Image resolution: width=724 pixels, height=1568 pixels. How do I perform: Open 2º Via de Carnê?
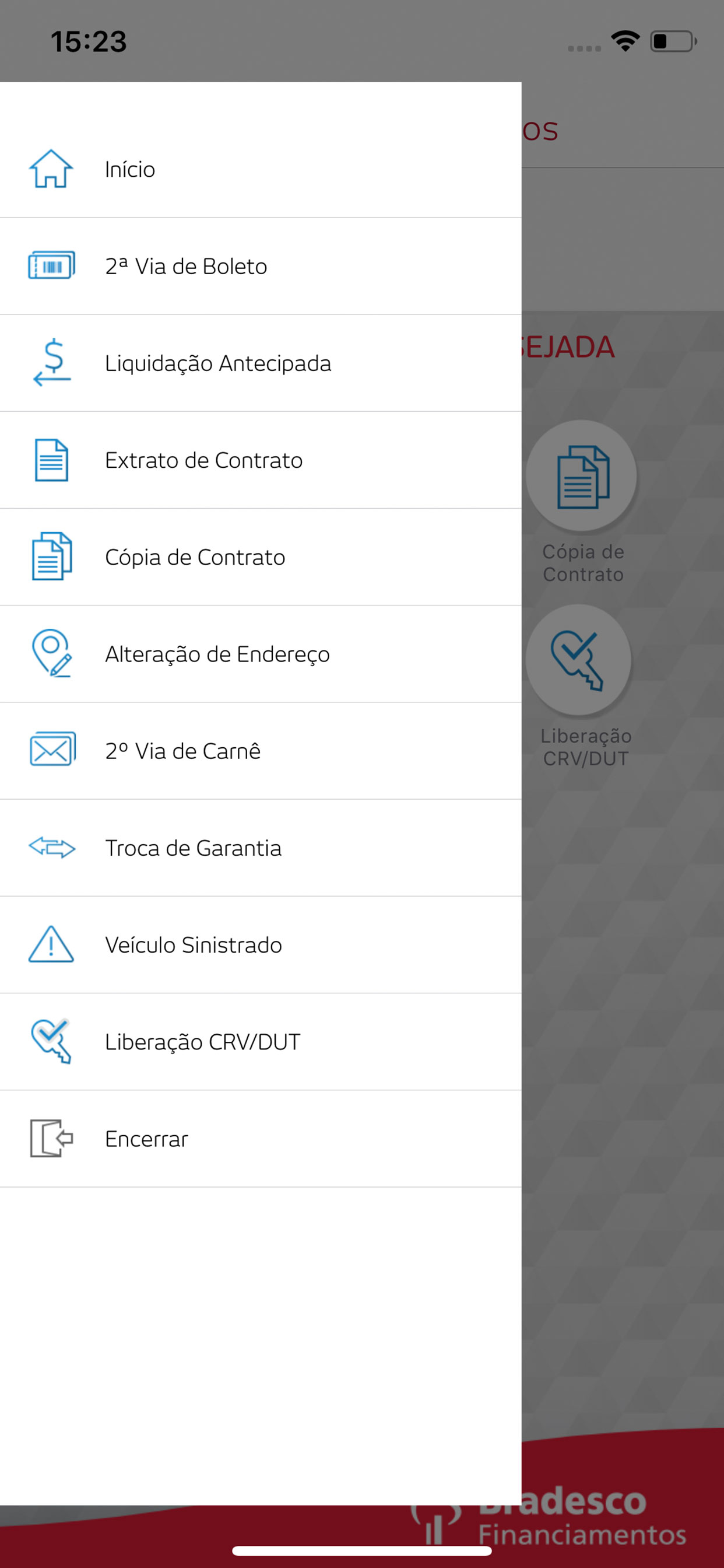182,751
